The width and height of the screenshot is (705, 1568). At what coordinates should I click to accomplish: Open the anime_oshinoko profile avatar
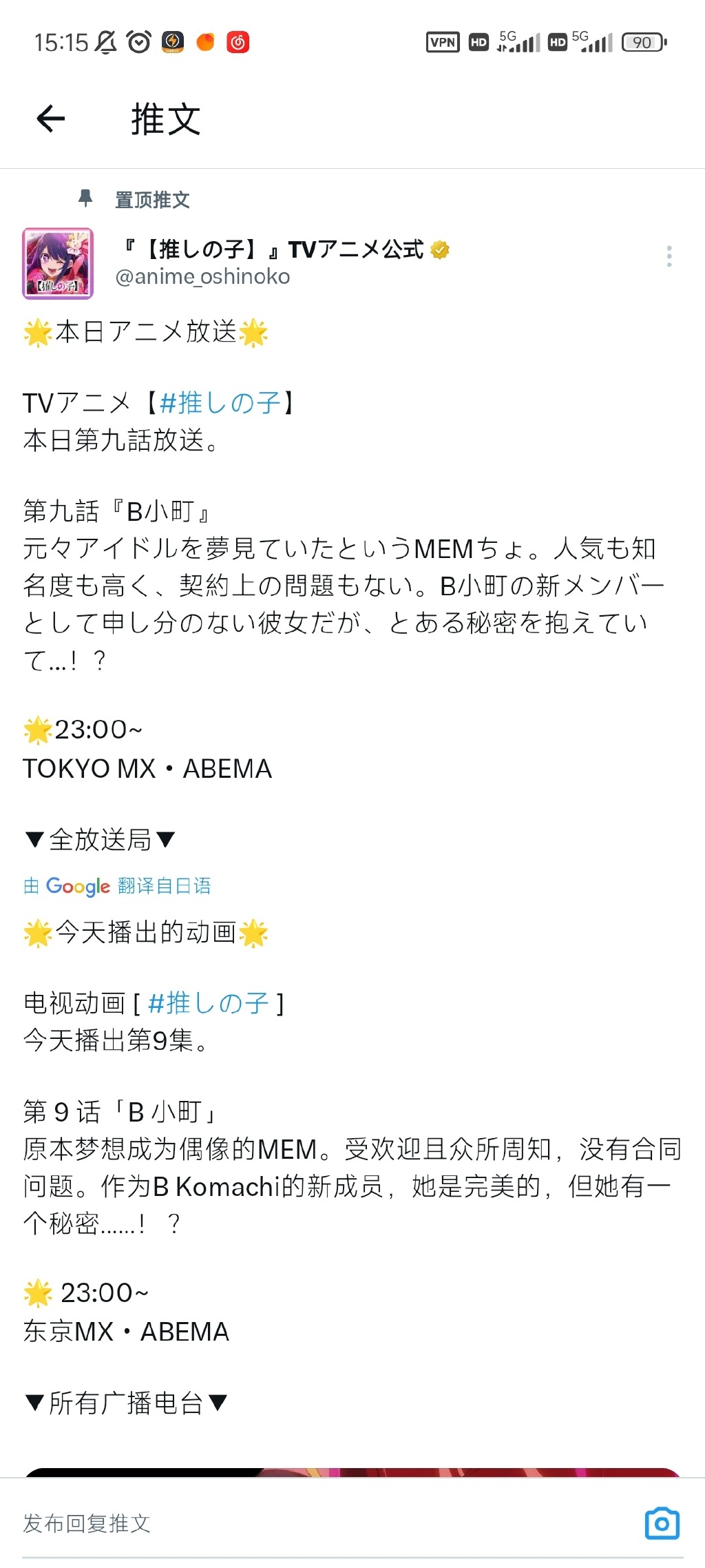58,264
